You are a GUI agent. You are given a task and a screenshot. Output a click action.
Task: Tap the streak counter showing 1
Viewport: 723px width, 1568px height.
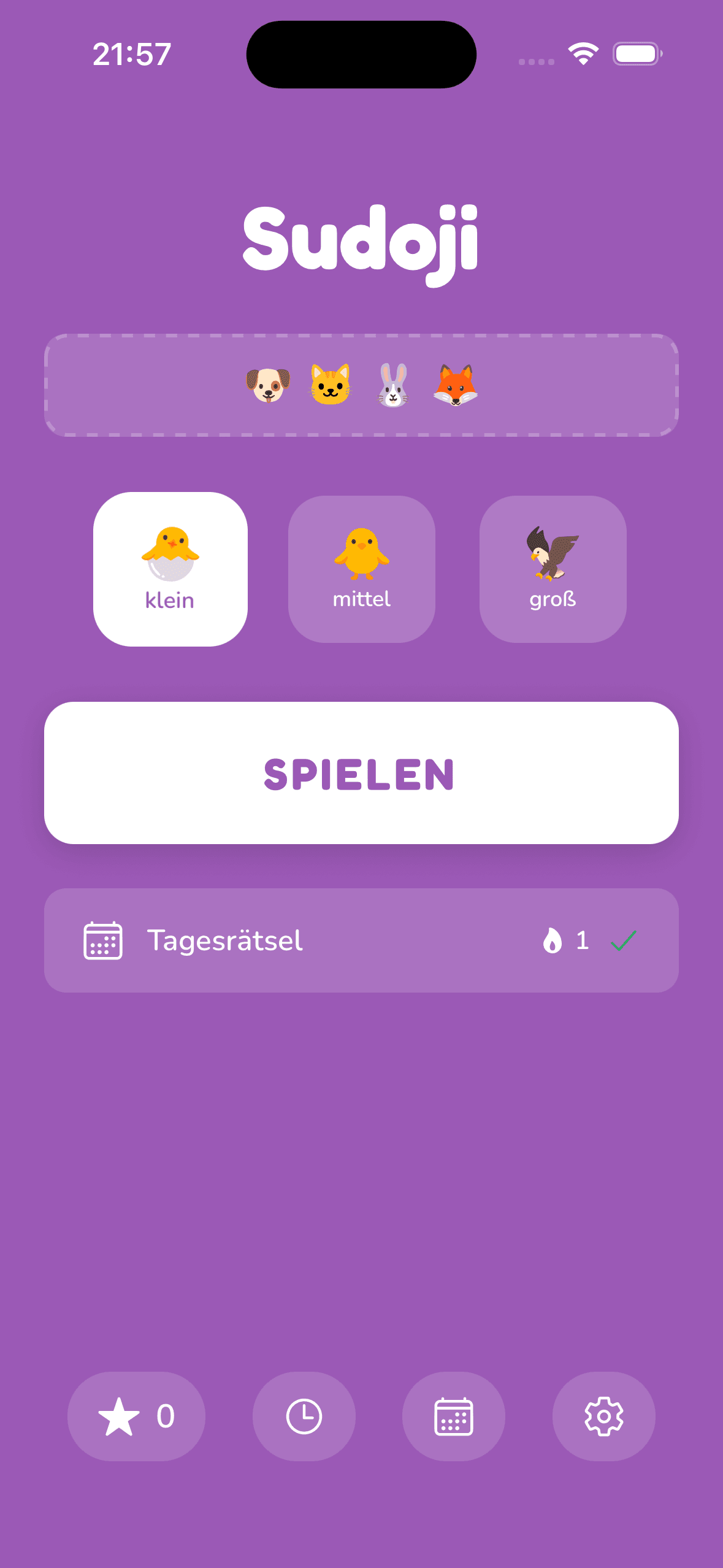pyautogui.click(x=581, y=940)
